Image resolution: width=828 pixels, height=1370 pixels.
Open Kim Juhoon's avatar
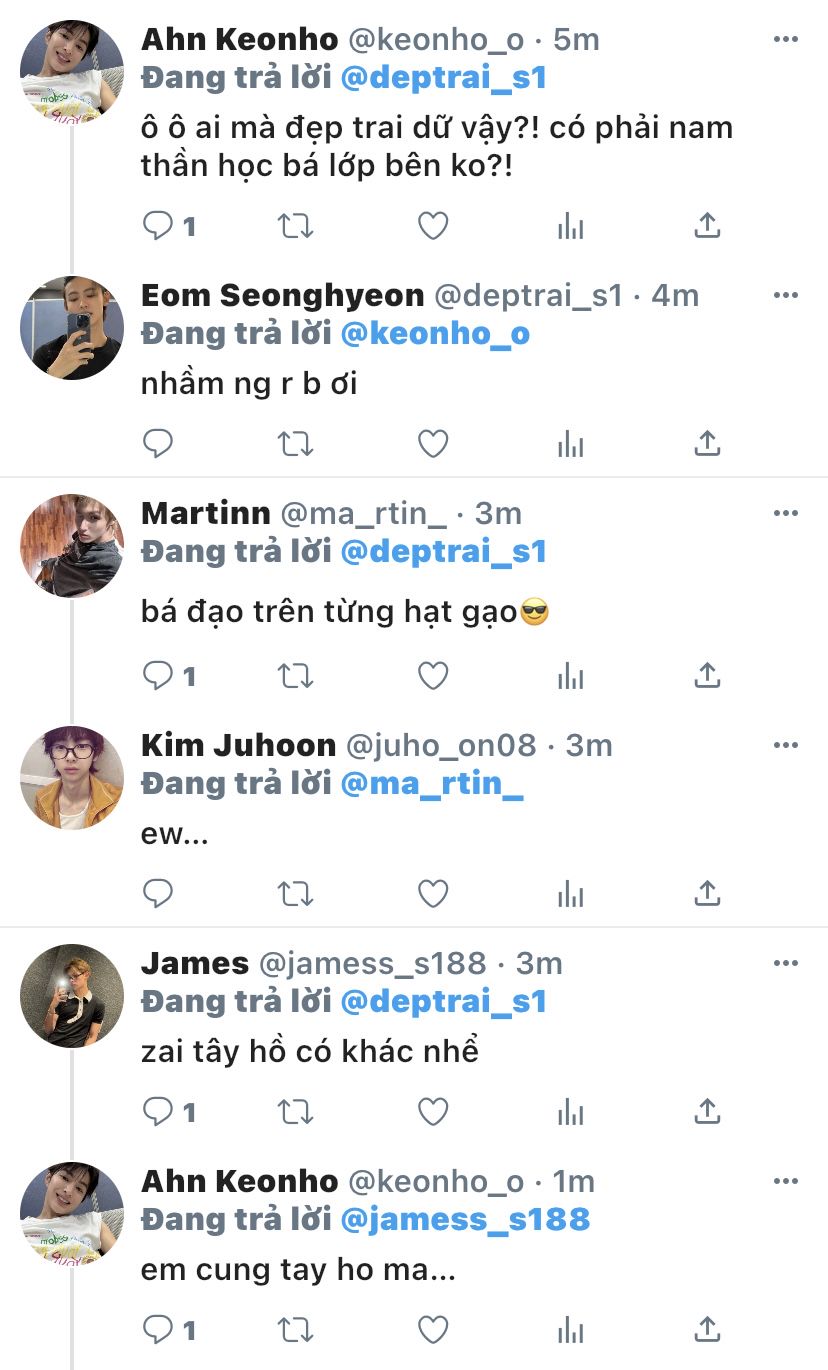tap(72, 778)
